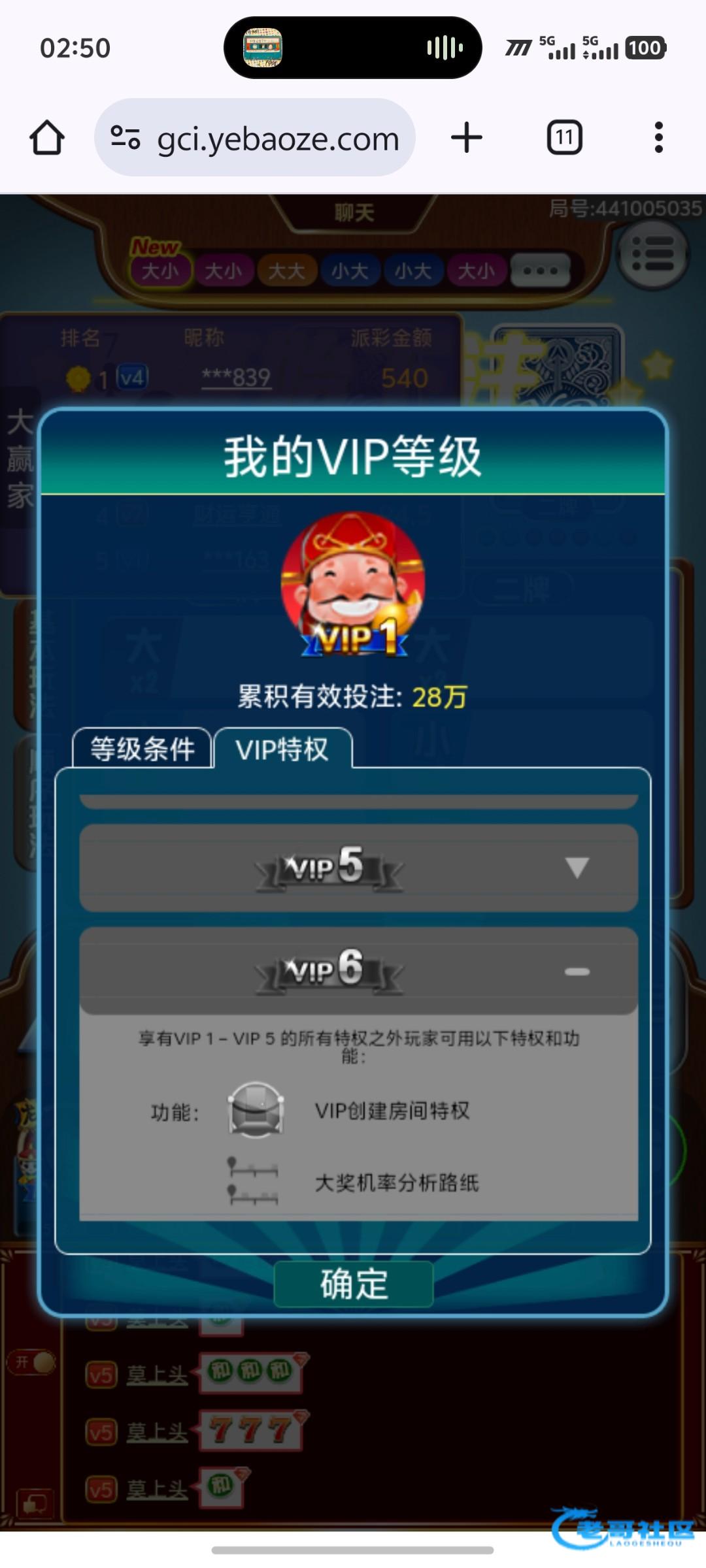Switch to the 等级条件 tab

[x=143, y=749]
